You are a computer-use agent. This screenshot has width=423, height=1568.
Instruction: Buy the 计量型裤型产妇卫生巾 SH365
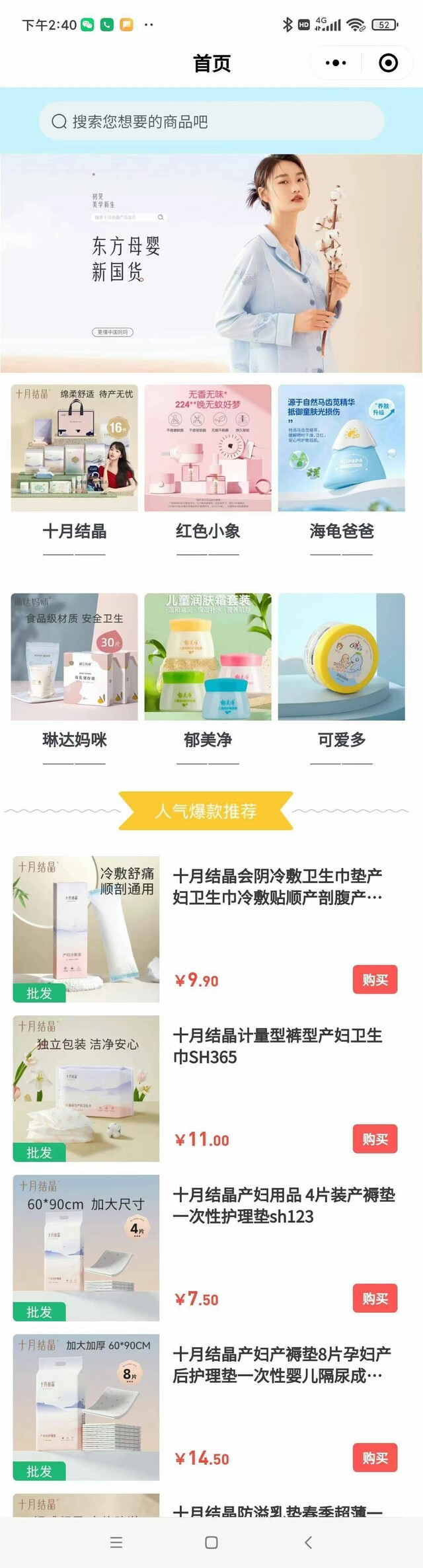click(x=375, y=1139)
